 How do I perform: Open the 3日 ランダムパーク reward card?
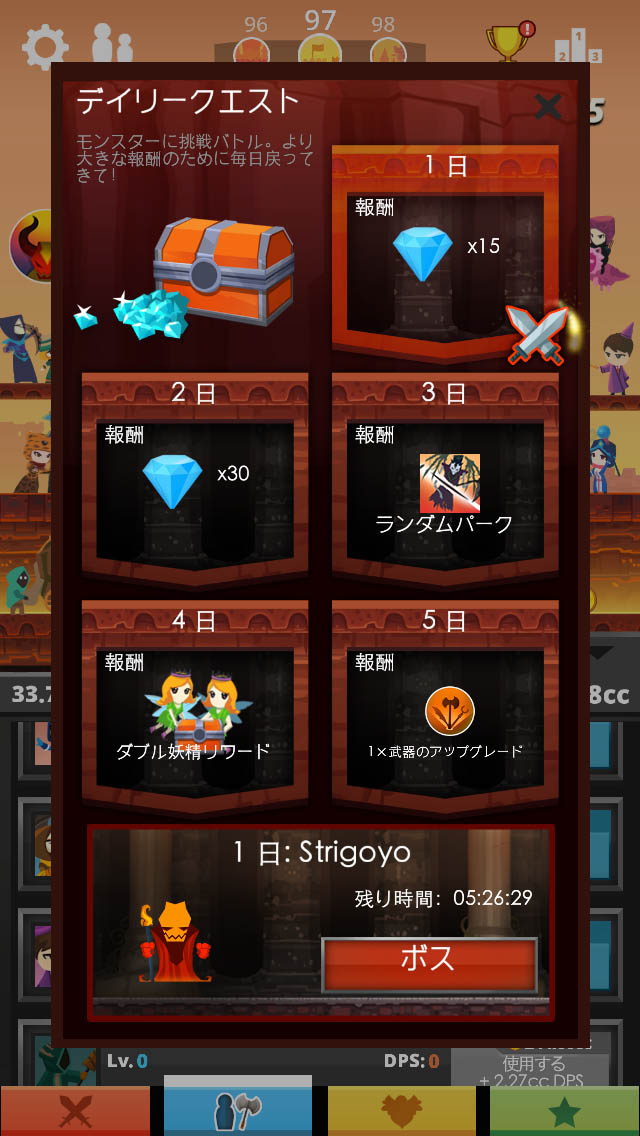[445, 480]
